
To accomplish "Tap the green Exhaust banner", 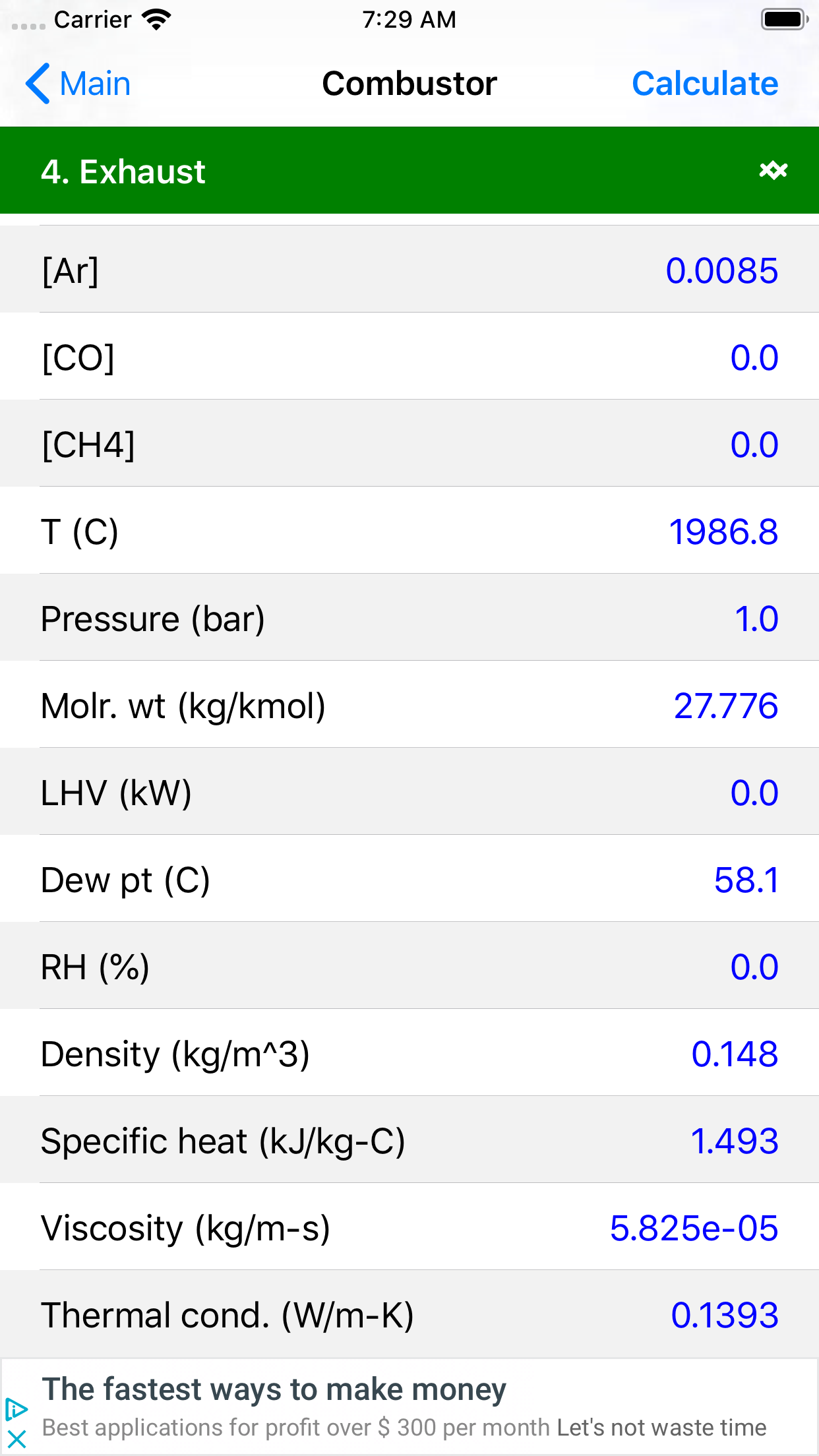I will click(409, 170).
